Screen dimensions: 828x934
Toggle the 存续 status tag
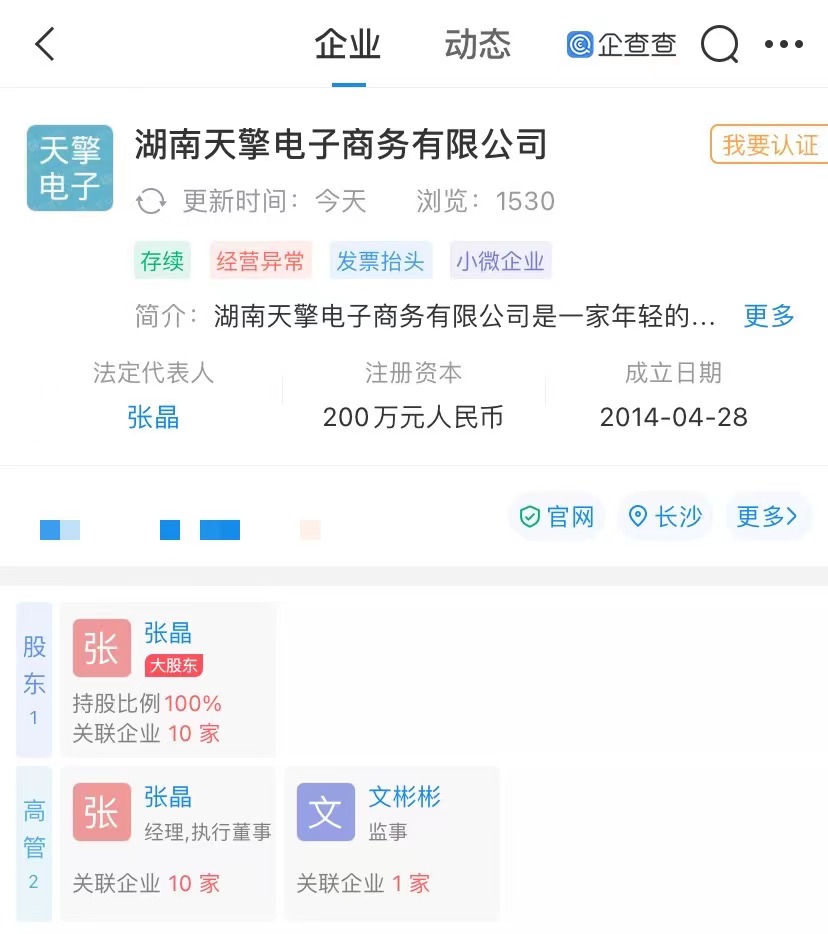click(x=162, y=260)
